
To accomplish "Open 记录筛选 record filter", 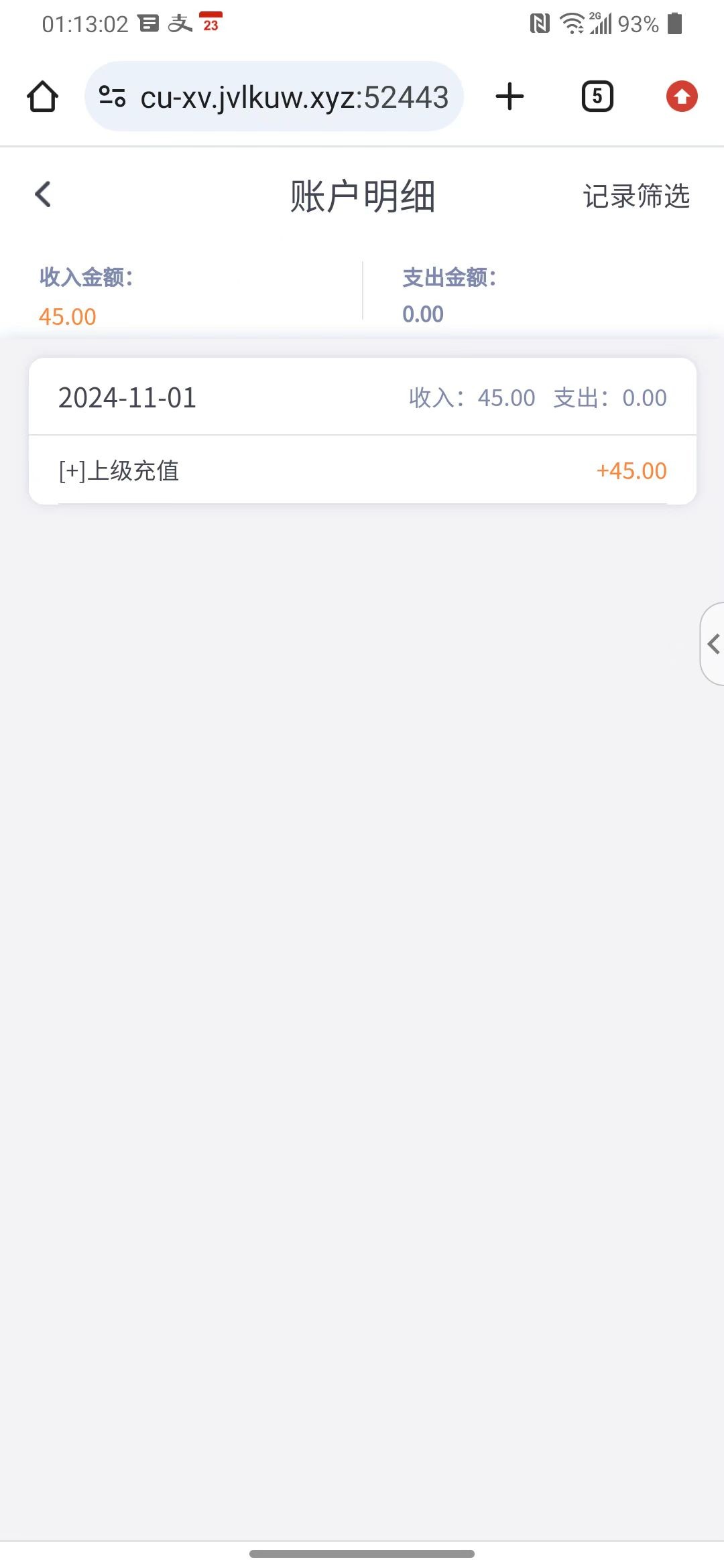I will tap(636, 196).
